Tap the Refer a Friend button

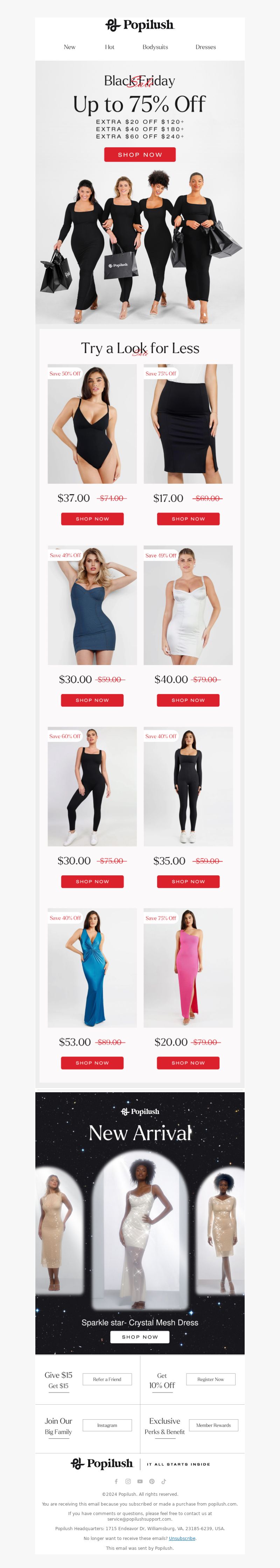point(107,1379)
